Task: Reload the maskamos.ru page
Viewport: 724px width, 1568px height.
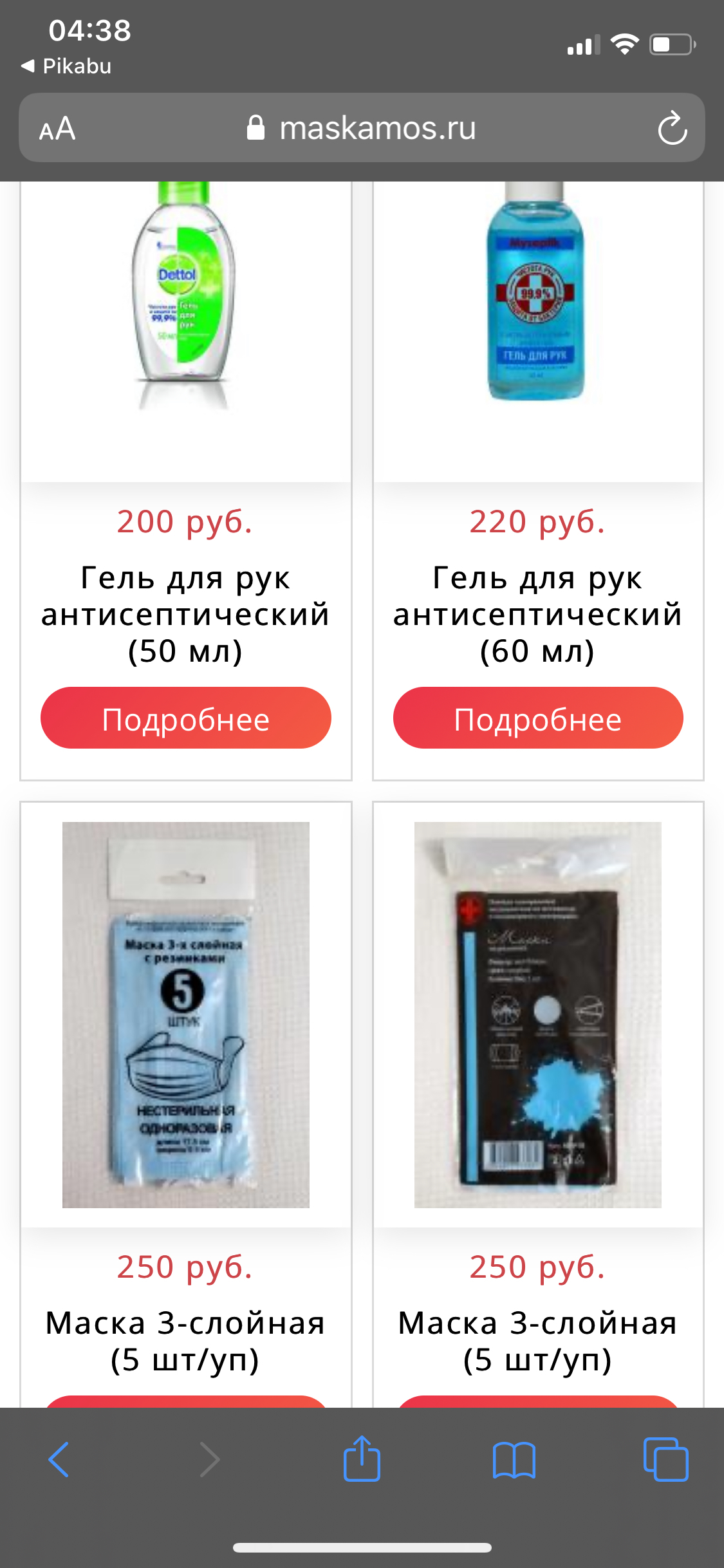Action: [672, 129]
